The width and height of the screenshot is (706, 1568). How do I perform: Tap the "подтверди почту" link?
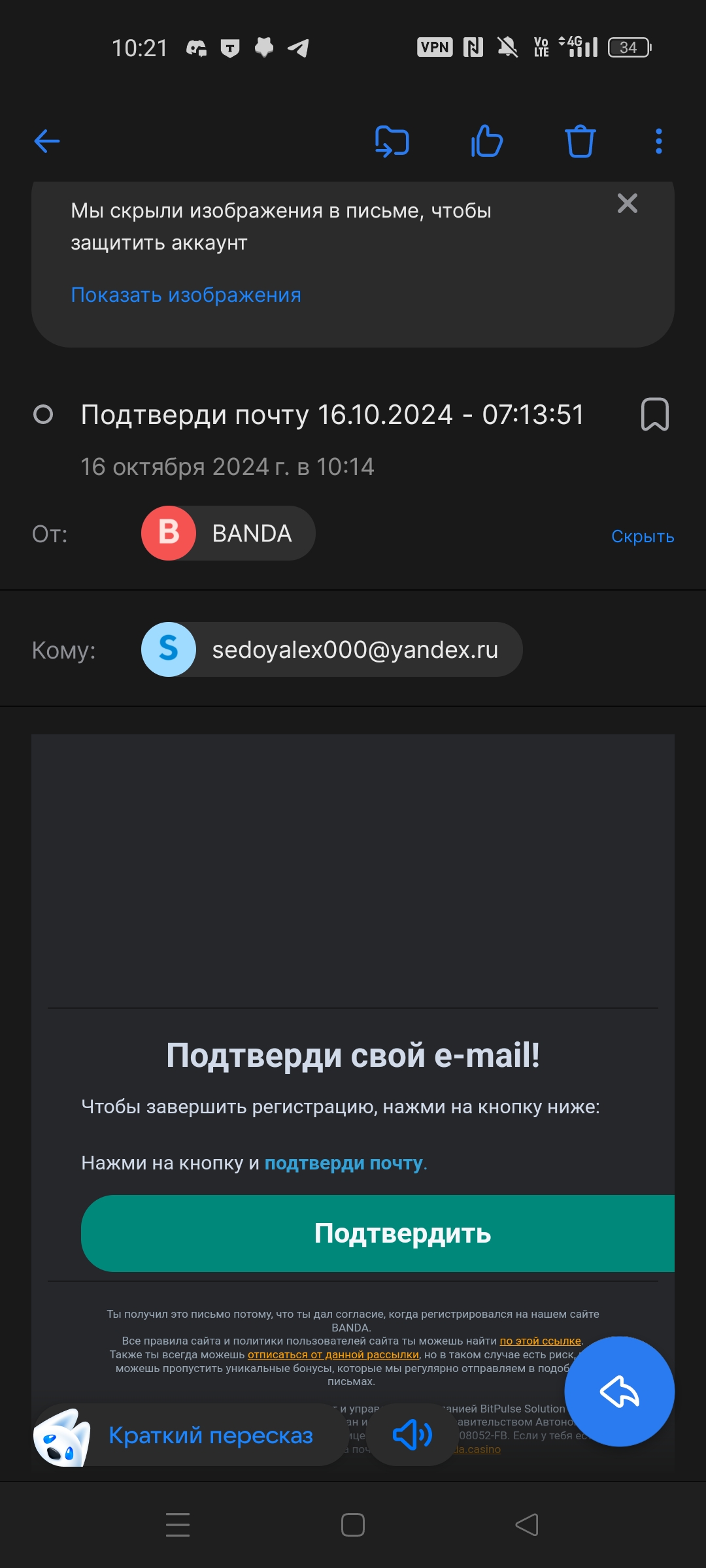click(344, 1163)
